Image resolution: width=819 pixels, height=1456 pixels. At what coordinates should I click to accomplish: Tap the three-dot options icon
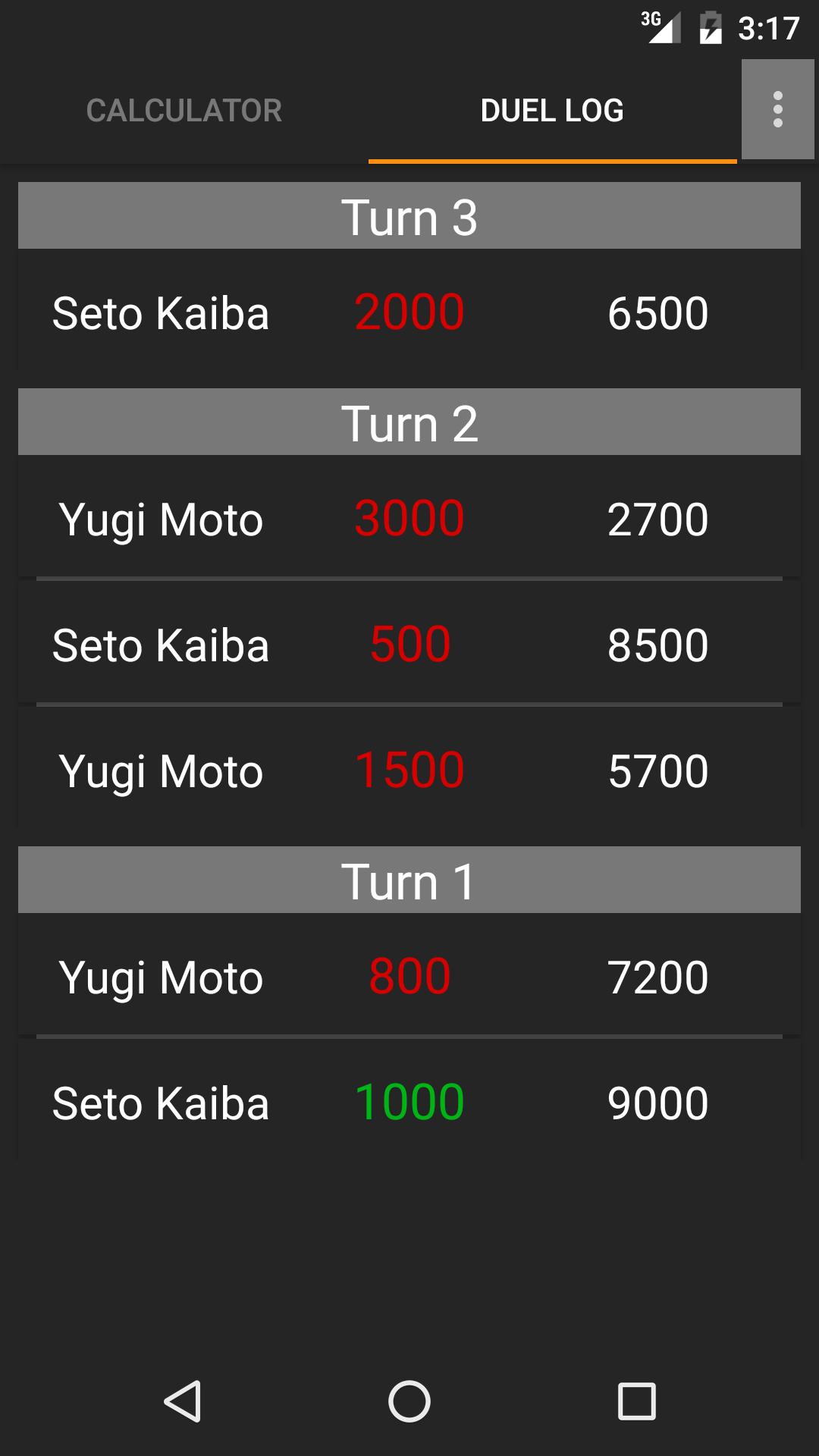pos(778,109)
